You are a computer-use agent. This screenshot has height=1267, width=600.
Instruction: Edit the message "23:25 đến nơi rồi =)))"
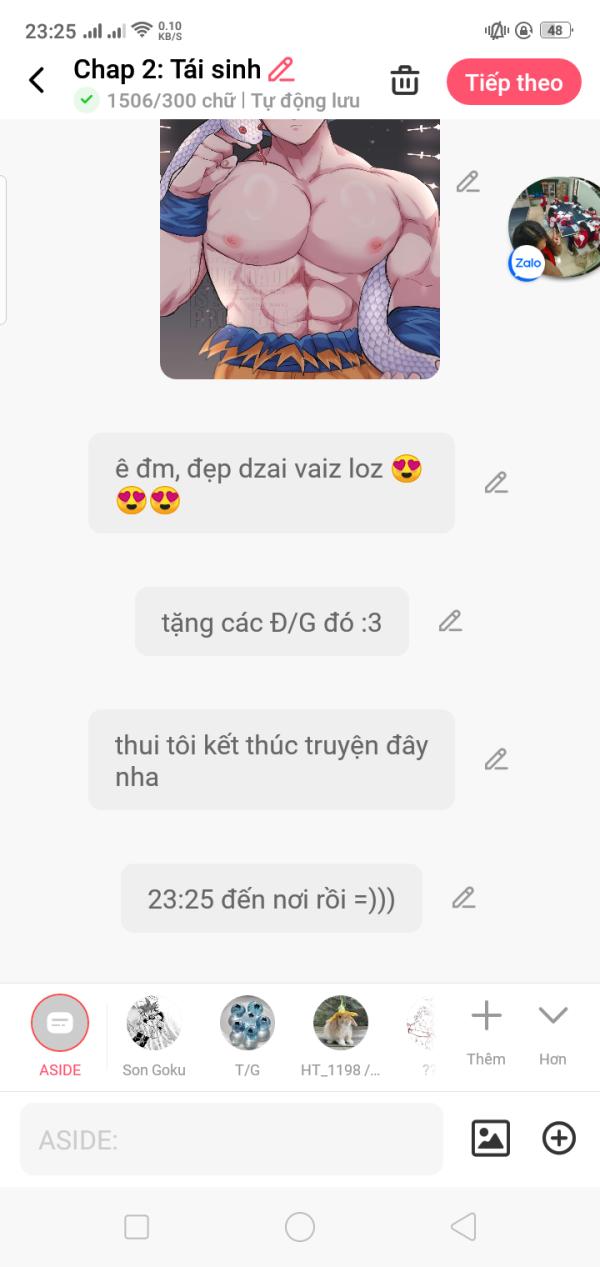pos(463,897)
